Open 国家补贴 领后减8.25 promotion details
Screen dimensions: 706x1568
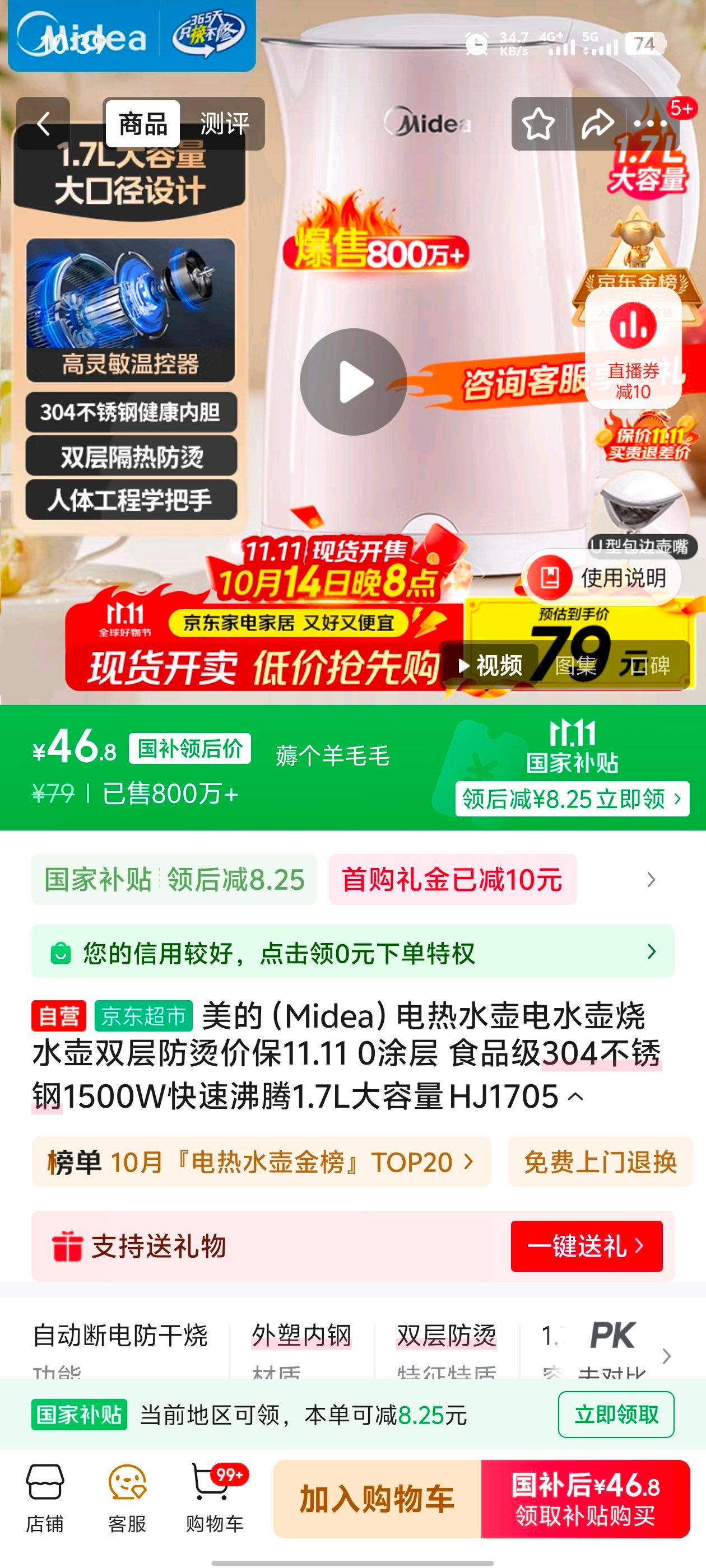(x=174, y=880)
